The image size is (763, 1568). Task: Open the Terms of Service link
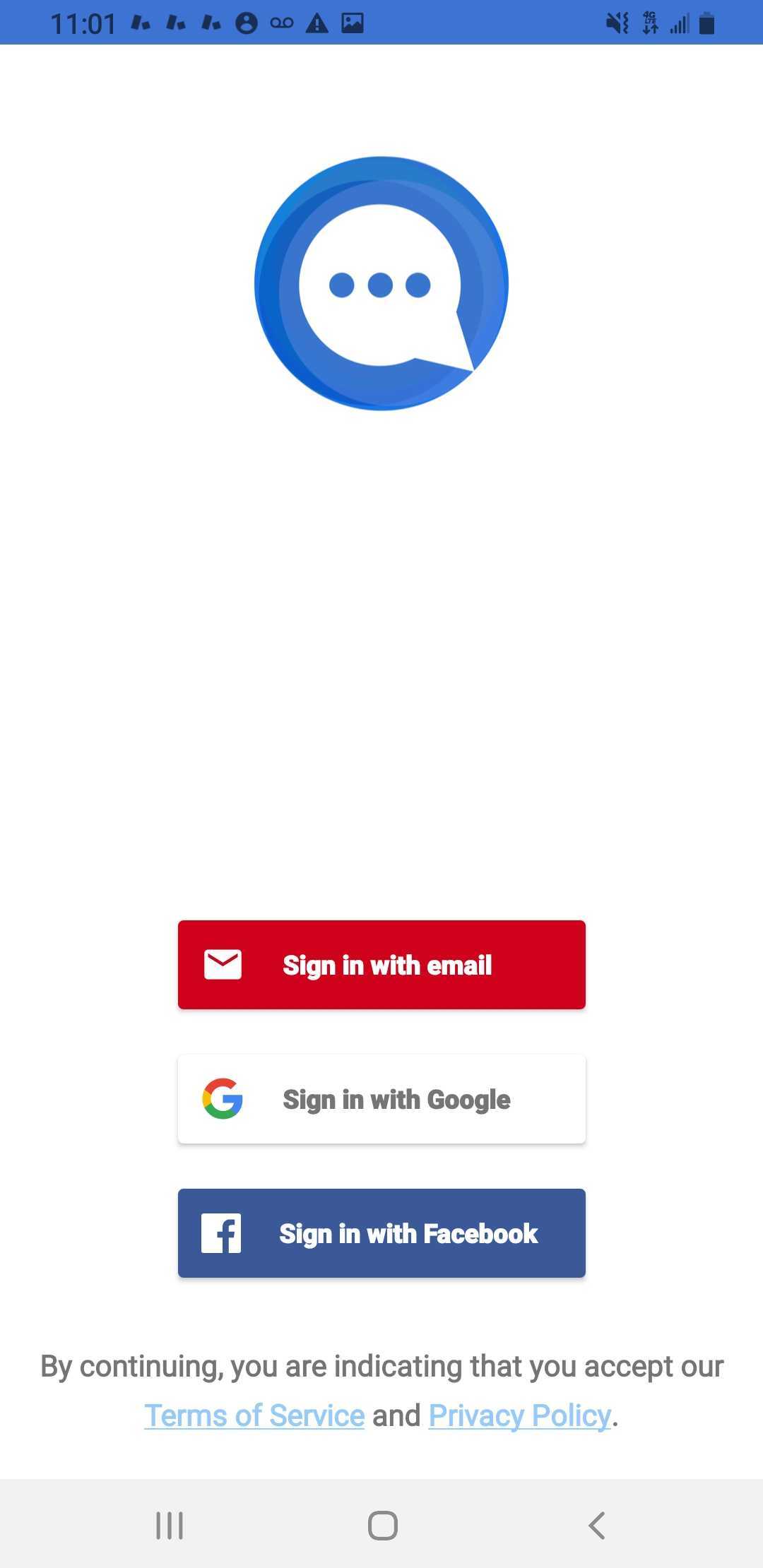pyautogui.click(x=254, y=1415)
